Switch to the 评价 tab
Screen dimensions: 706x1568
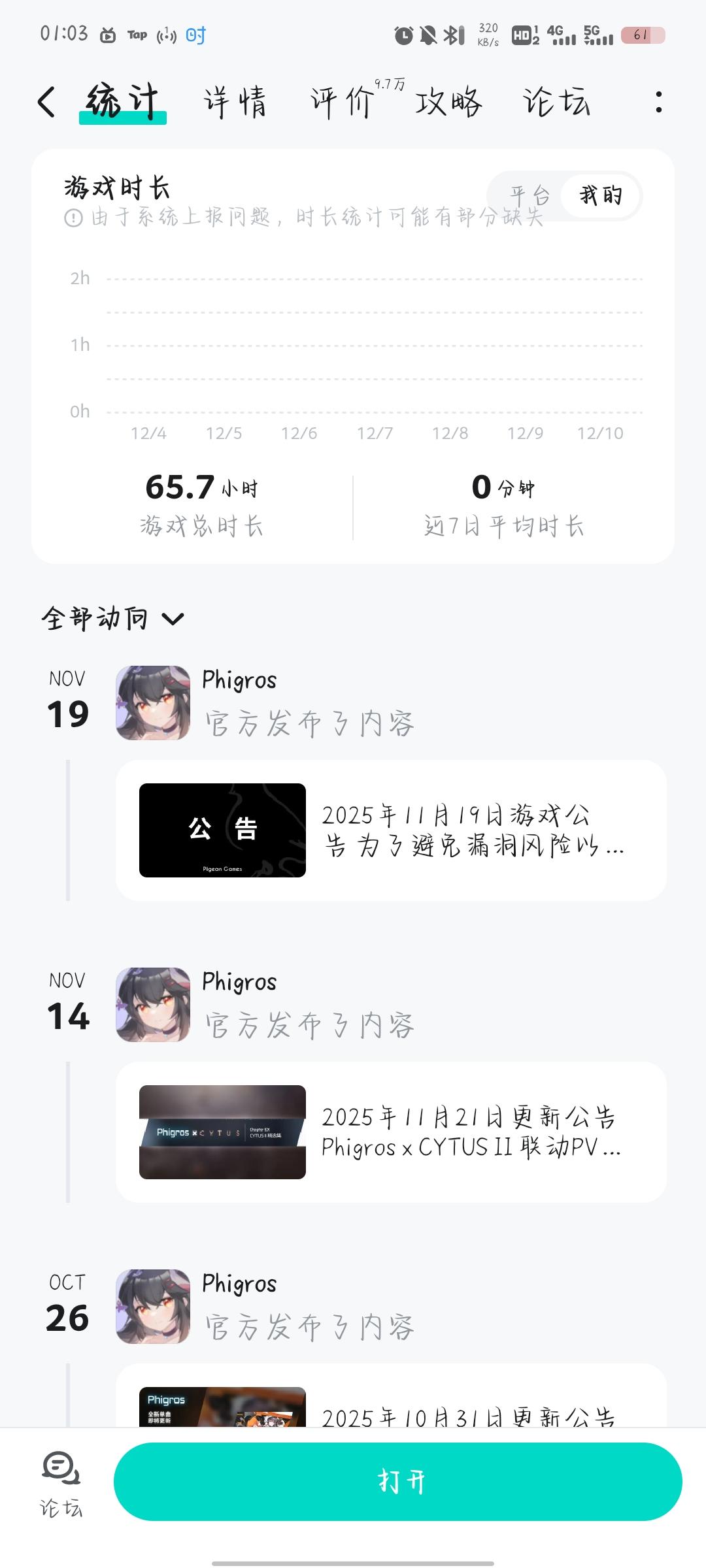point(342,103)
